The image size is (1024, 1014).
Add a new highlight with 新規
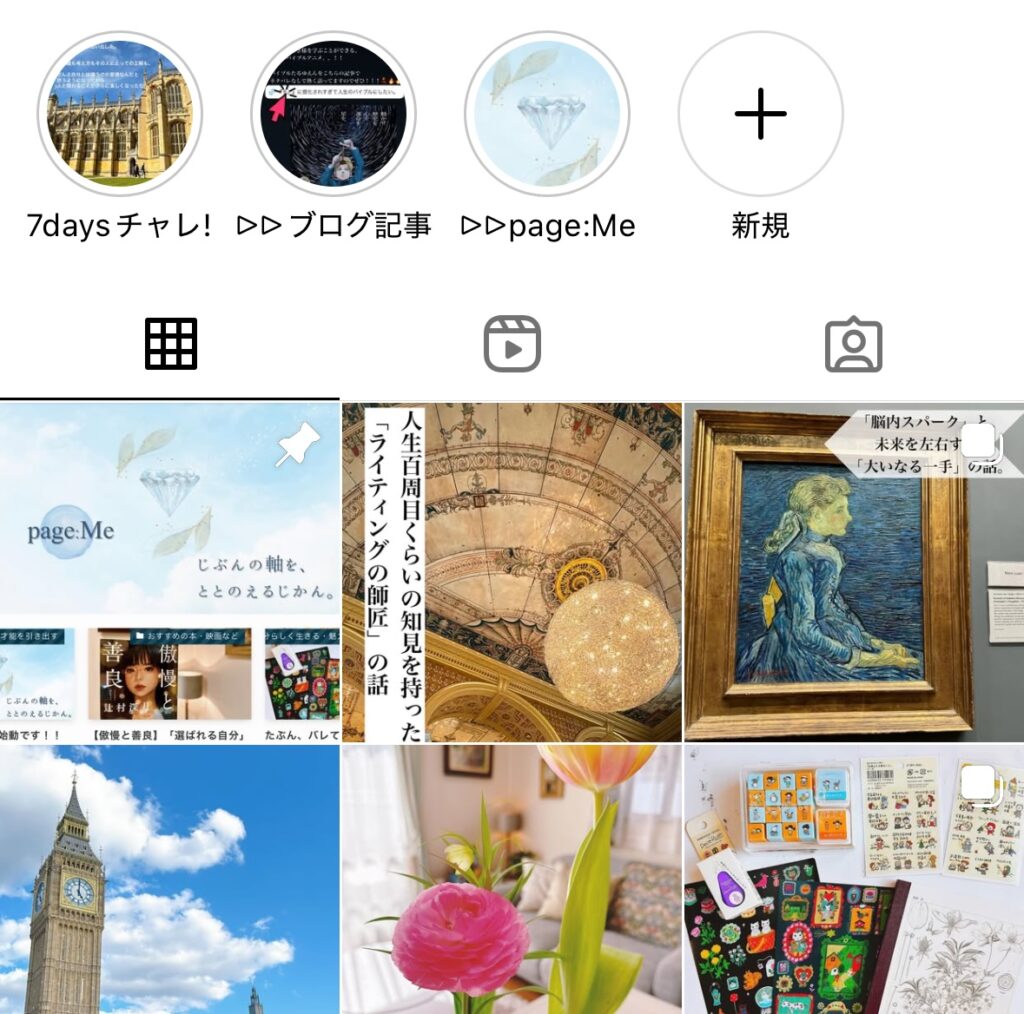pos(760,113)
